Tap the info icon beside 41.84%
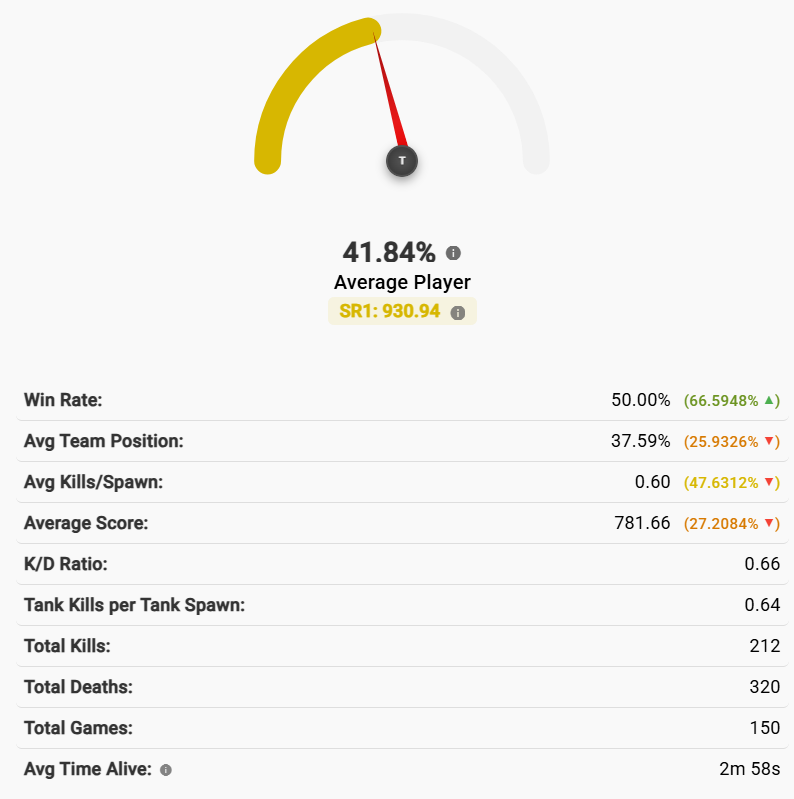This screenshot has height=799, width=794. point(453,253)
